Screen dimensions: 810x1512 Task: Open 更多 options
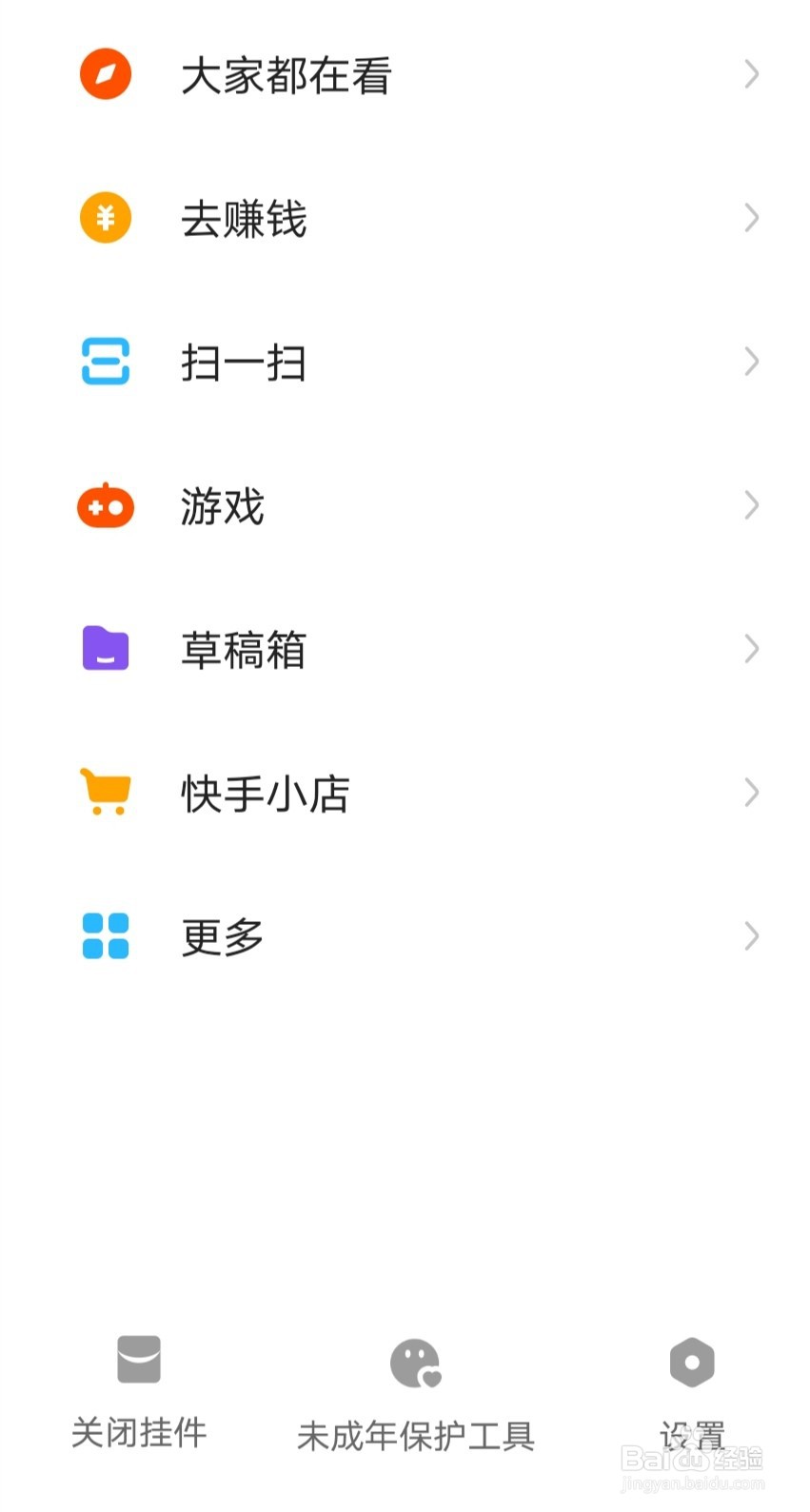pos(405,936)
